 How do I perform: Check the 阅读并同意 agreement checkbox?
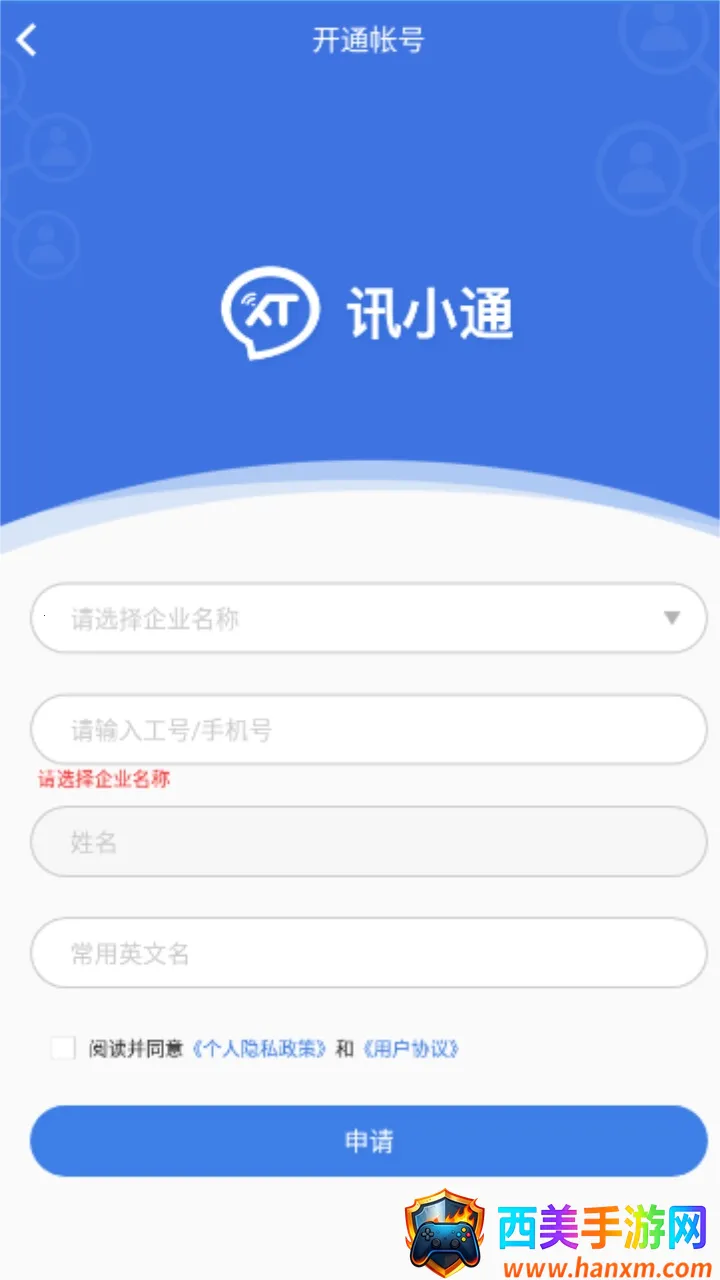63,1048
